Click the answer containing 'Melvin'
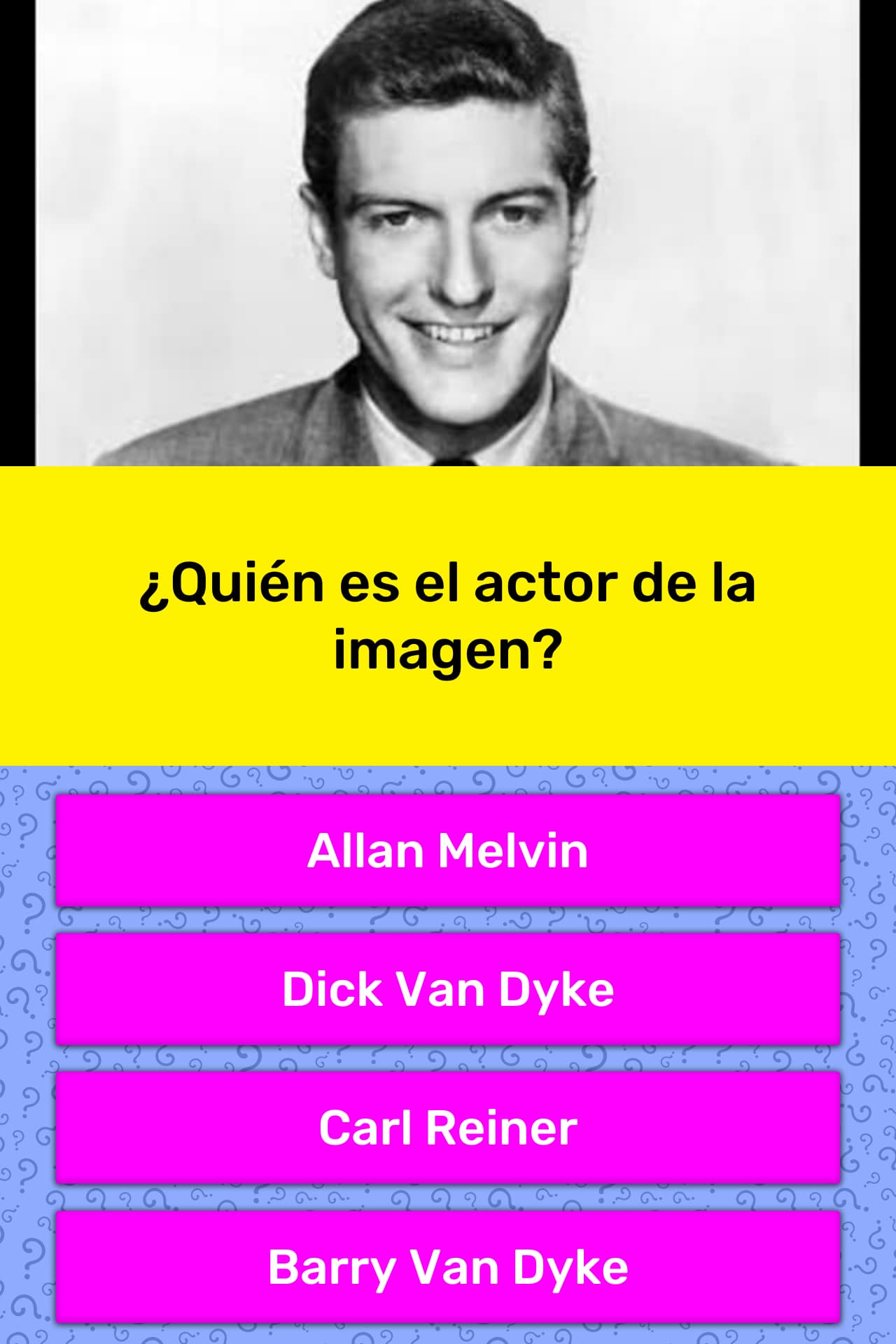The image size is (896, 1344). (448, 852)
